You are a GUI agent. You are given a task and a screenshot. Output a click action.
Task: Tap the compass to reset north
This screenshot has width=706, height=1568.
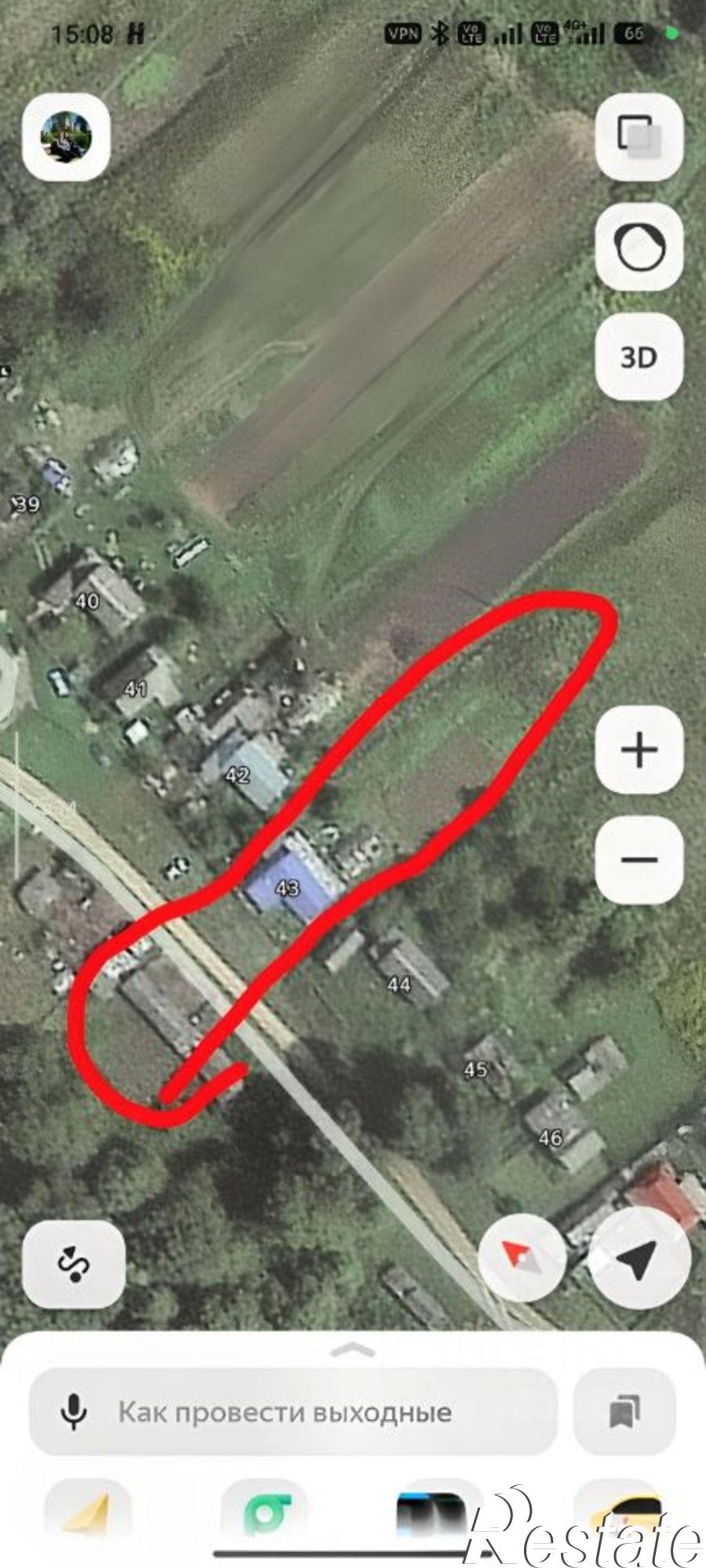click(x=522, y=1258)
